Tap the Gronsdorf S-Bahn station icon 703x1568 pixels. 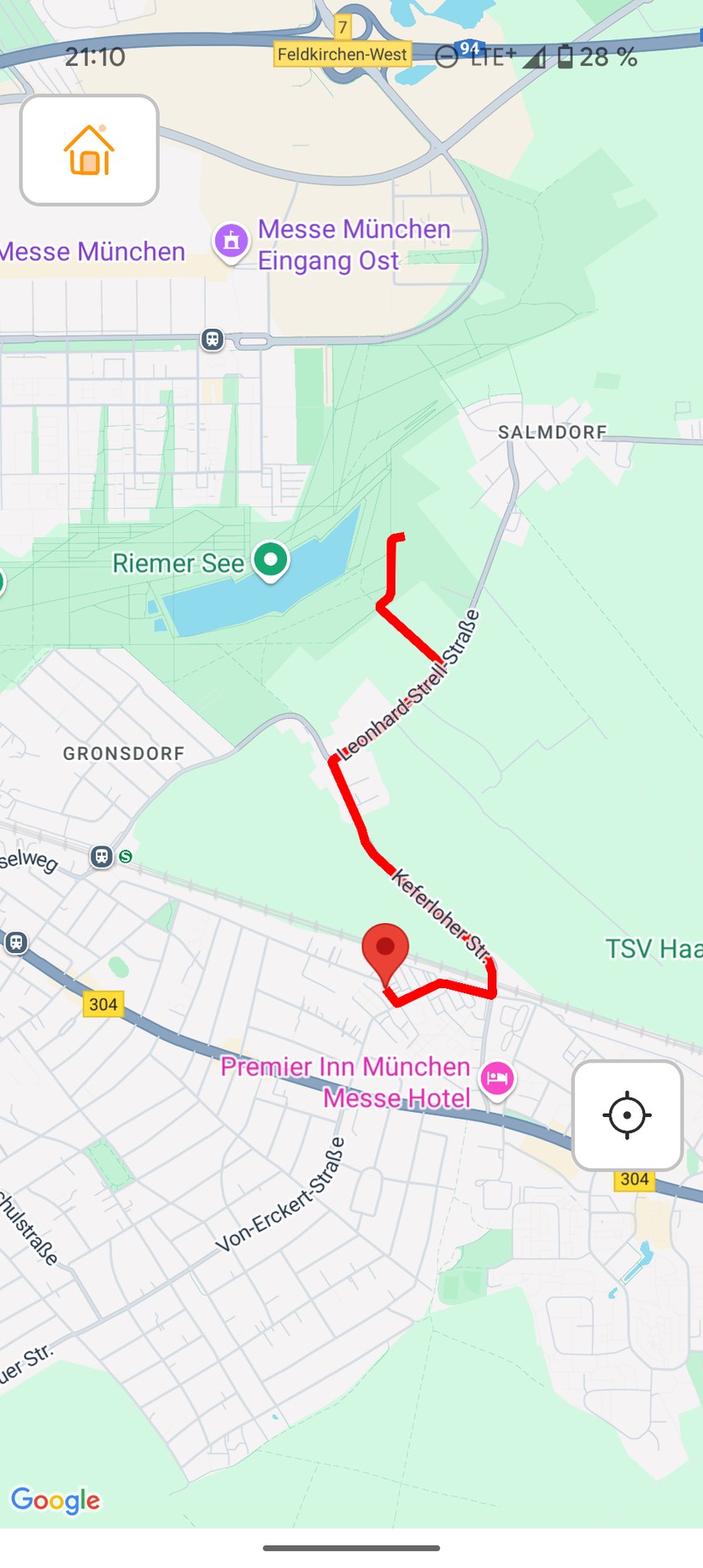point(102,856)
